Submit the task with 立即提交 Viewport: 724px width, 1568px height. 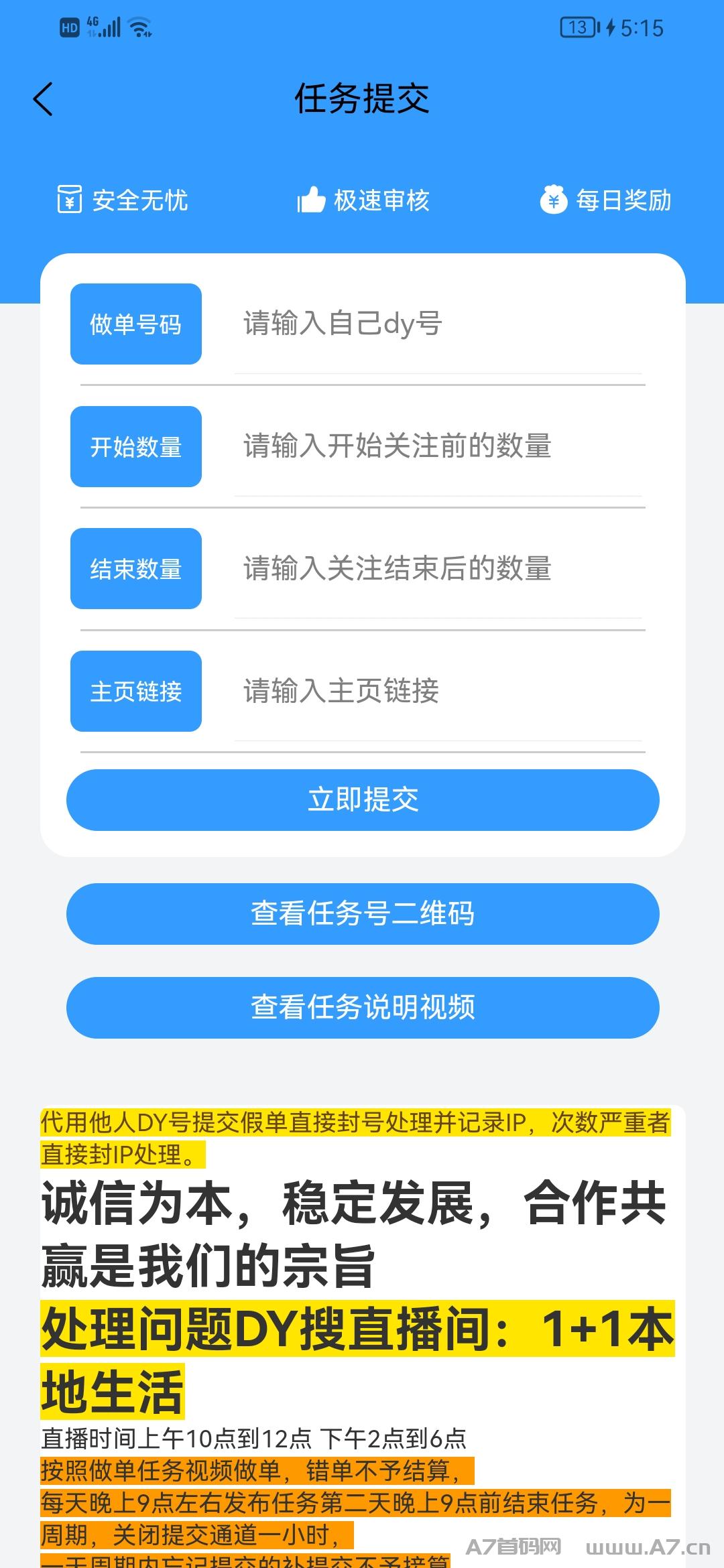pos(363,800)
